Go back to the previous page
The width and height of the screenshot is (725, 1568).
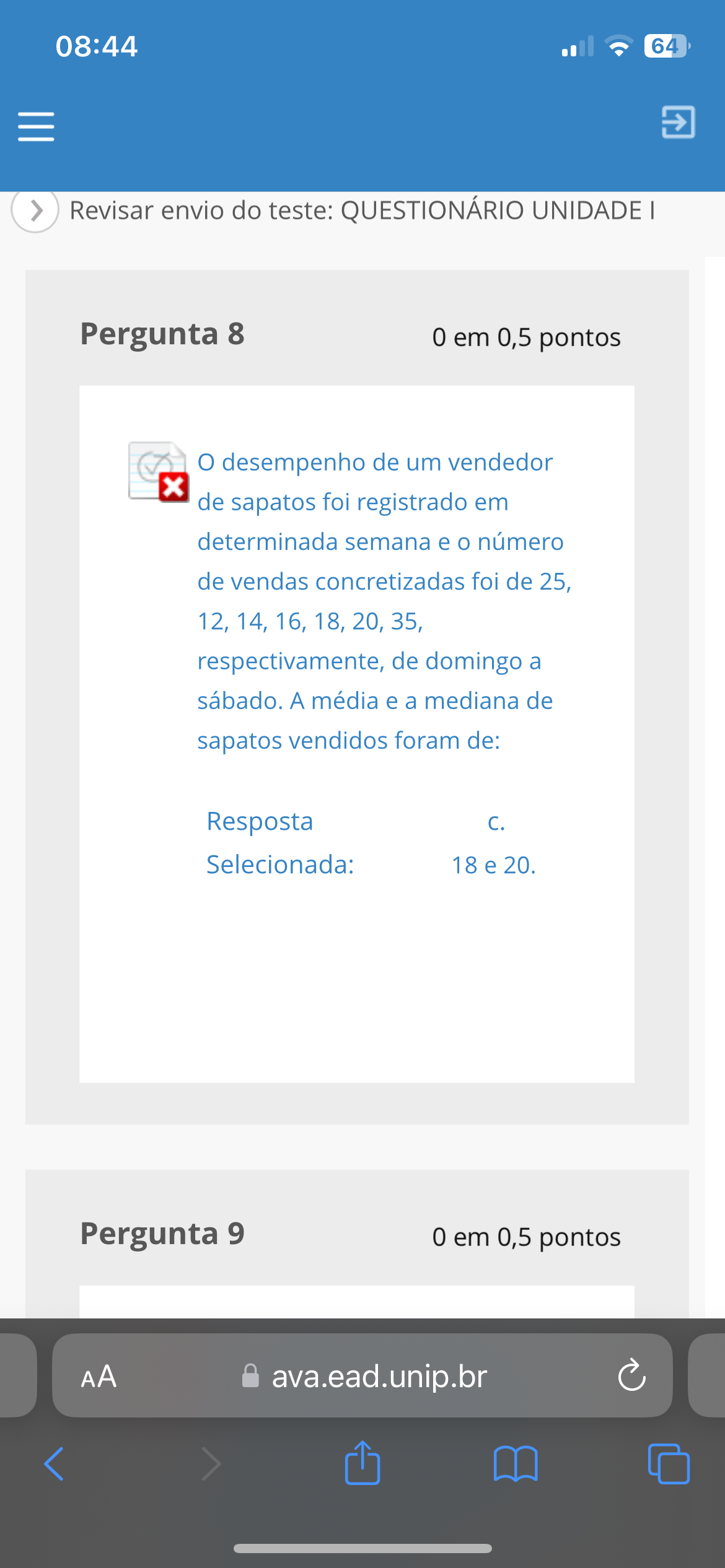click(55, 1464)
